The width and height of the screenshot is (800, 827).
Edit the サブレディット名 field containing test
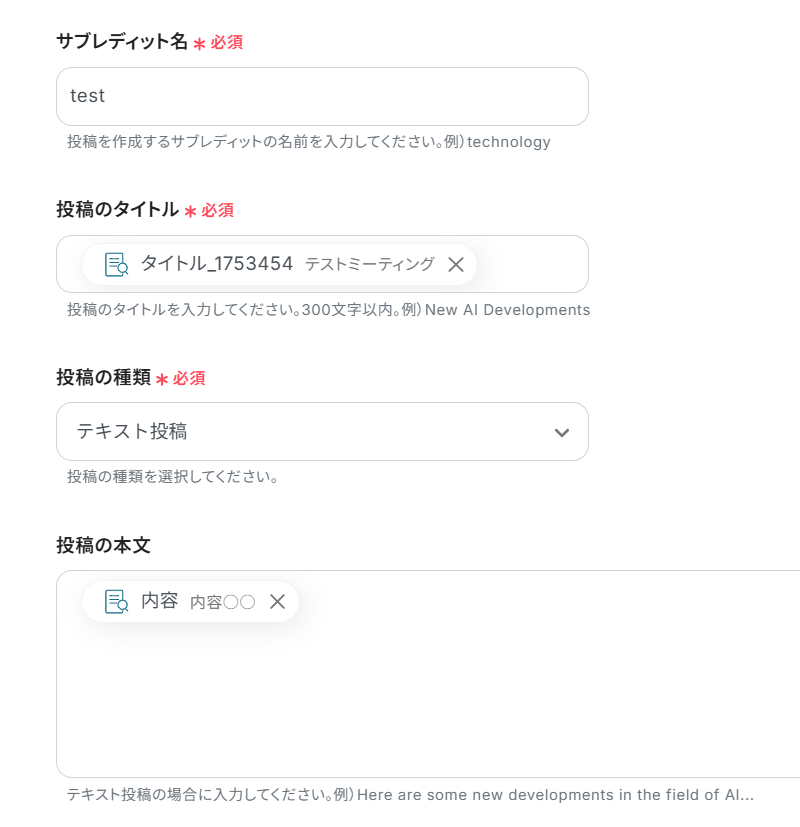pos(320,96)
